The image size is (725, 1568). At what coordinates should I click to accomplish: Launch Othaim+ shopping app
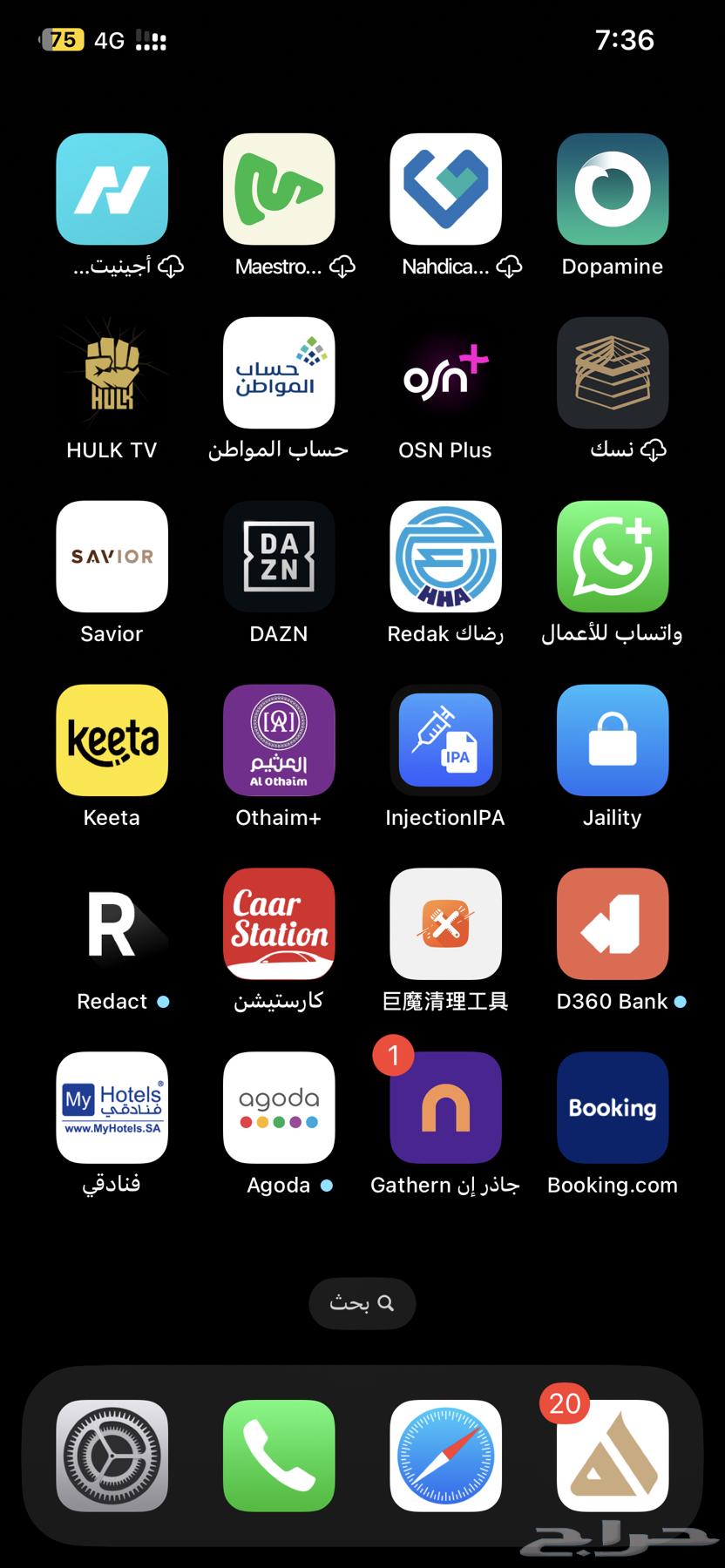(279, 740)
